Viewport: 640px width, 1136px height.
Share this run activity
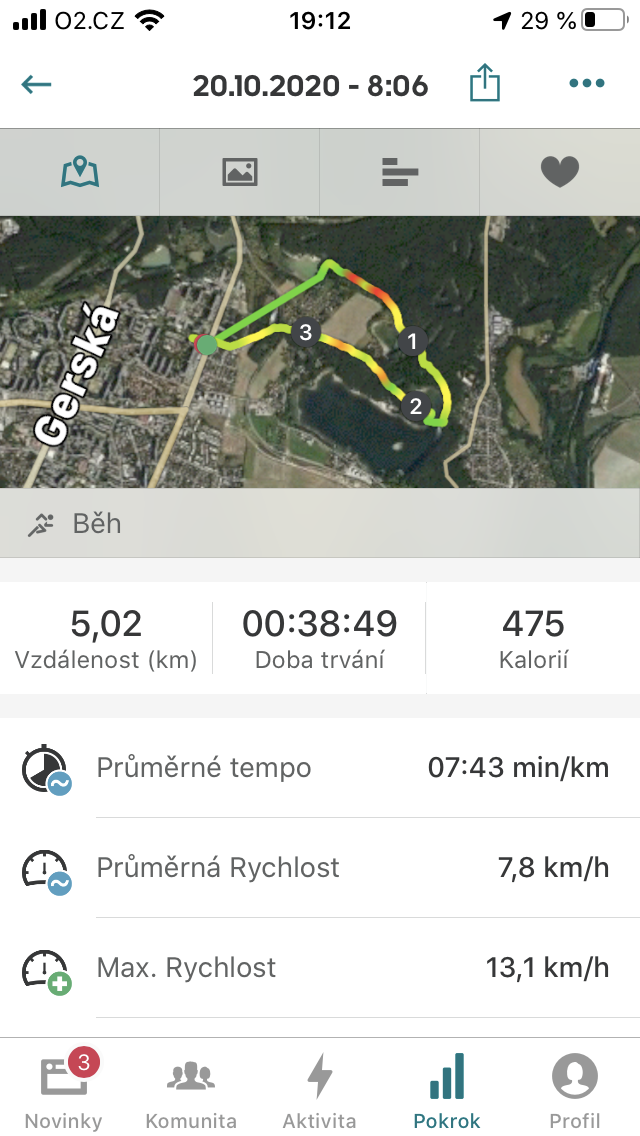484,83
